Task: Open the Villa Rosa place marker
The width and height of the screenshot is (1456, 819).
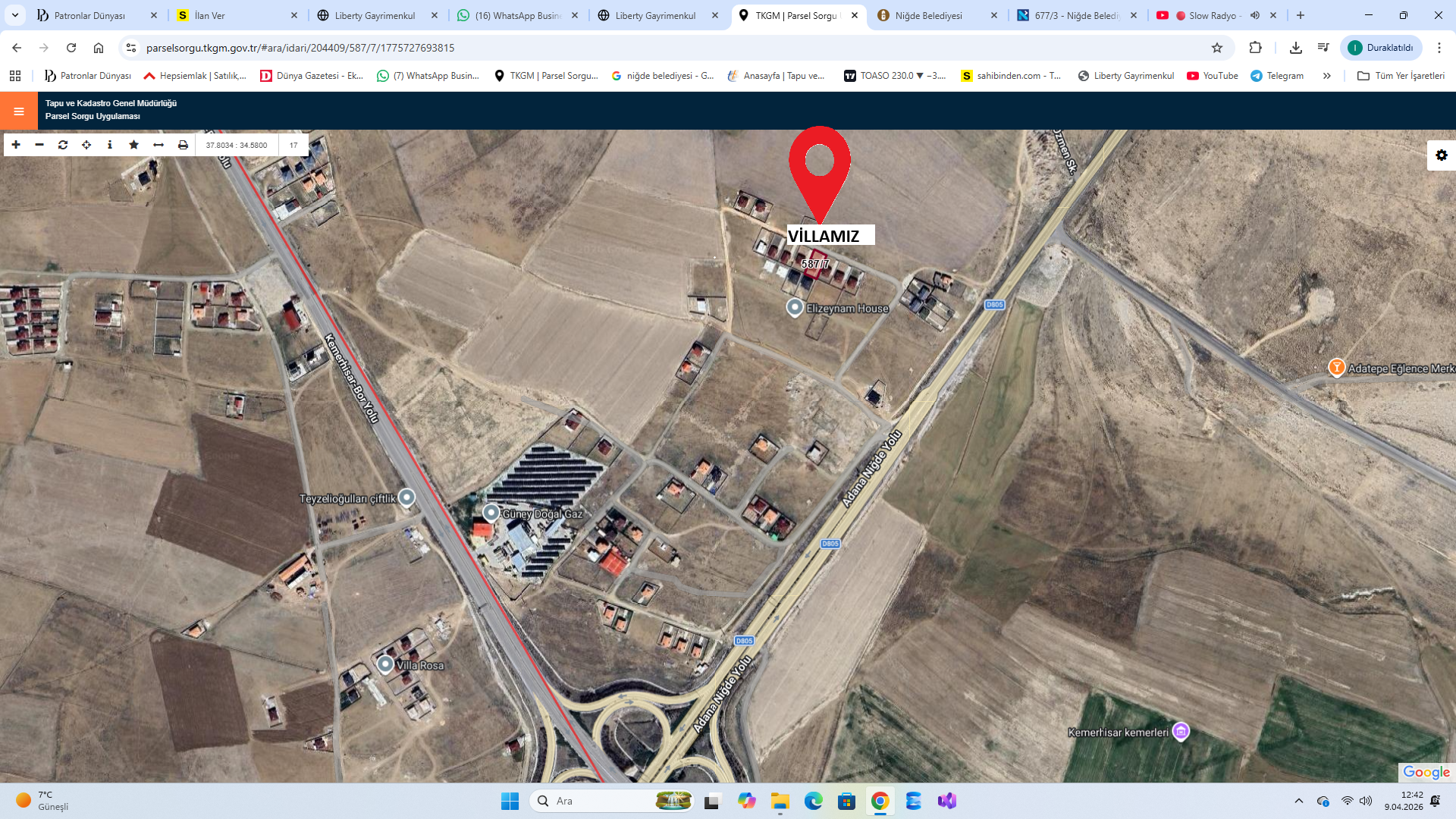Action: [385, 664]
